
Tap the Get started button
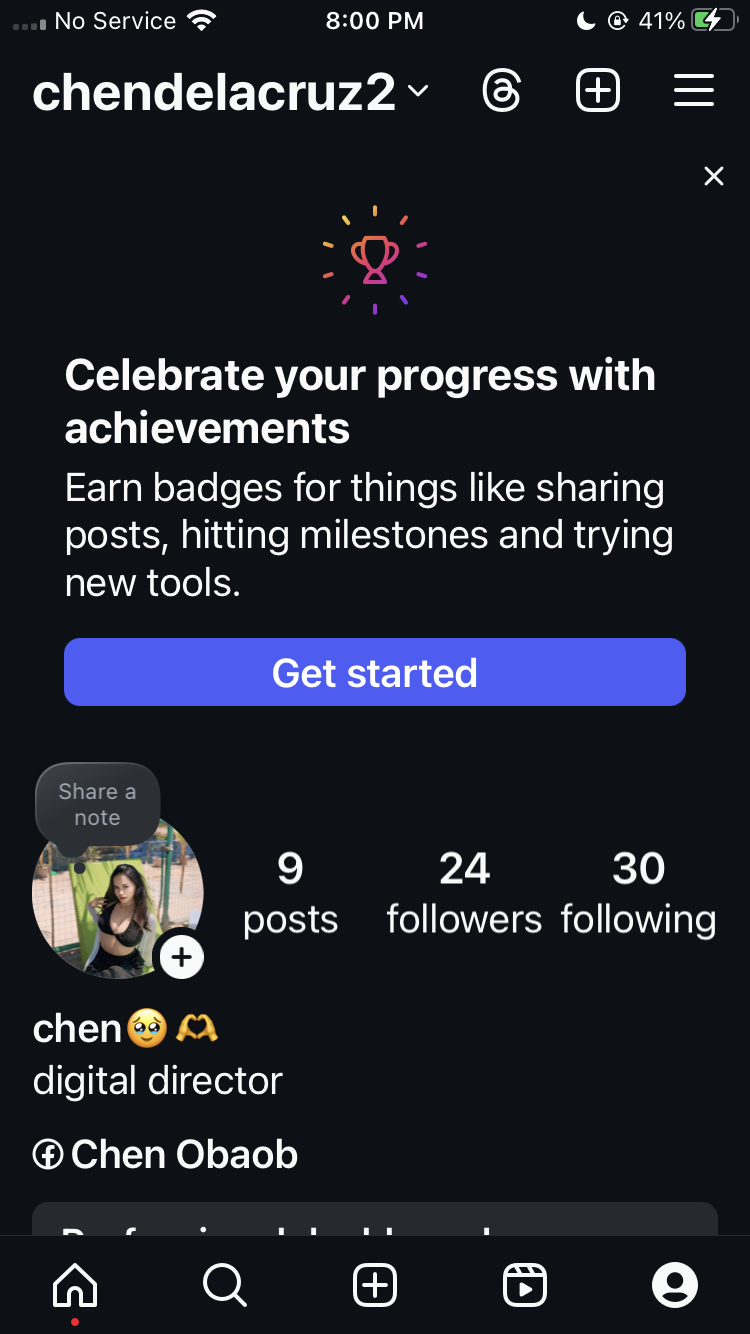(375, 672)
